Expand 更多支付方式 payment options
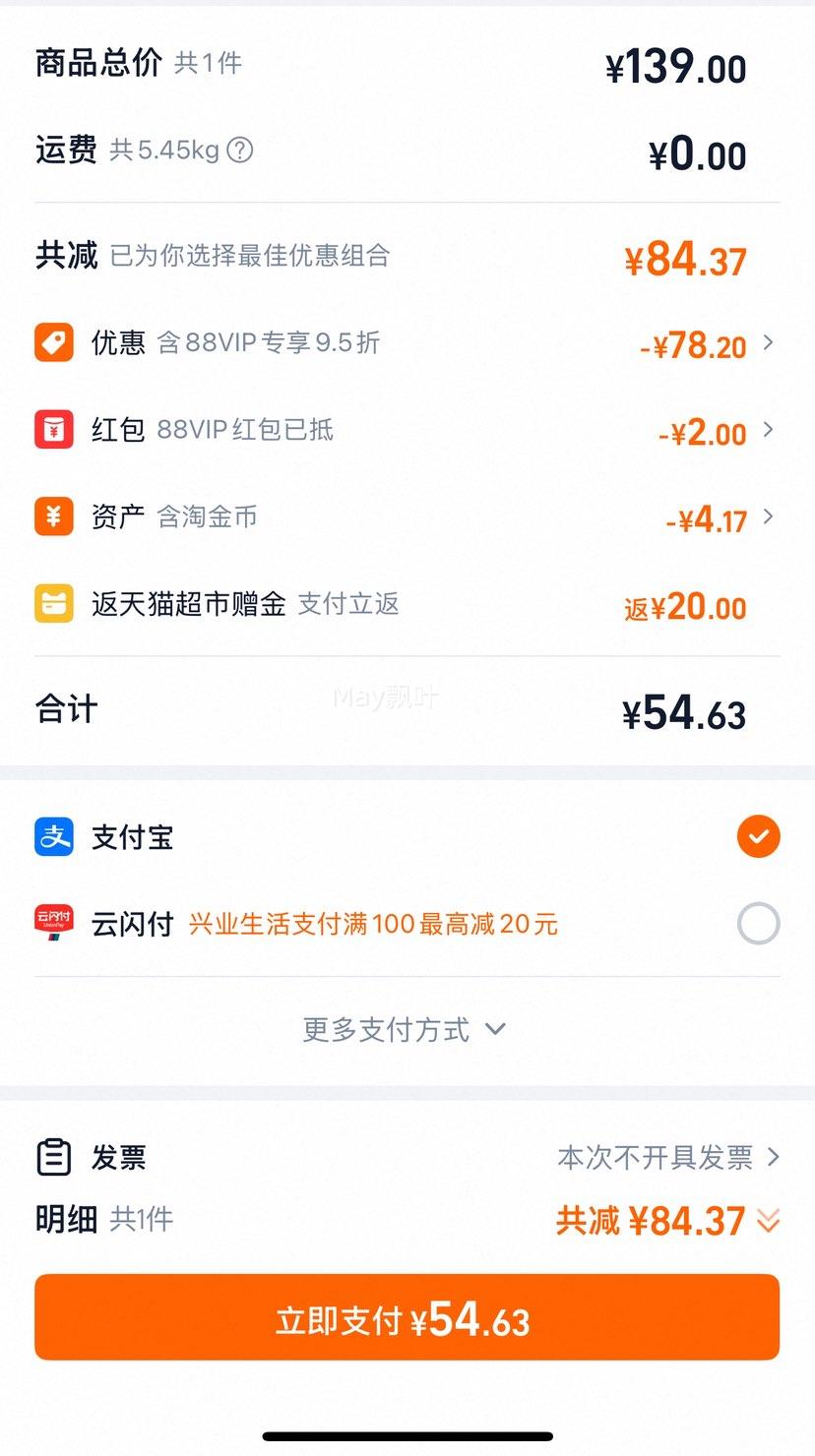This screenshot has height=1456, width=815. 407,1028
